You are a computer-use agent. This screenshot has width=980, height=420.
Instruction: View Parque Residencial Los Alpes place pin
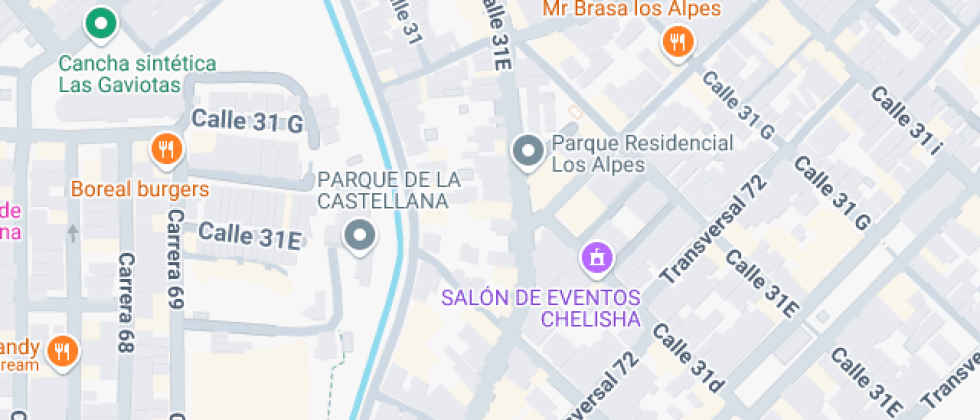(x=526, y=153)
